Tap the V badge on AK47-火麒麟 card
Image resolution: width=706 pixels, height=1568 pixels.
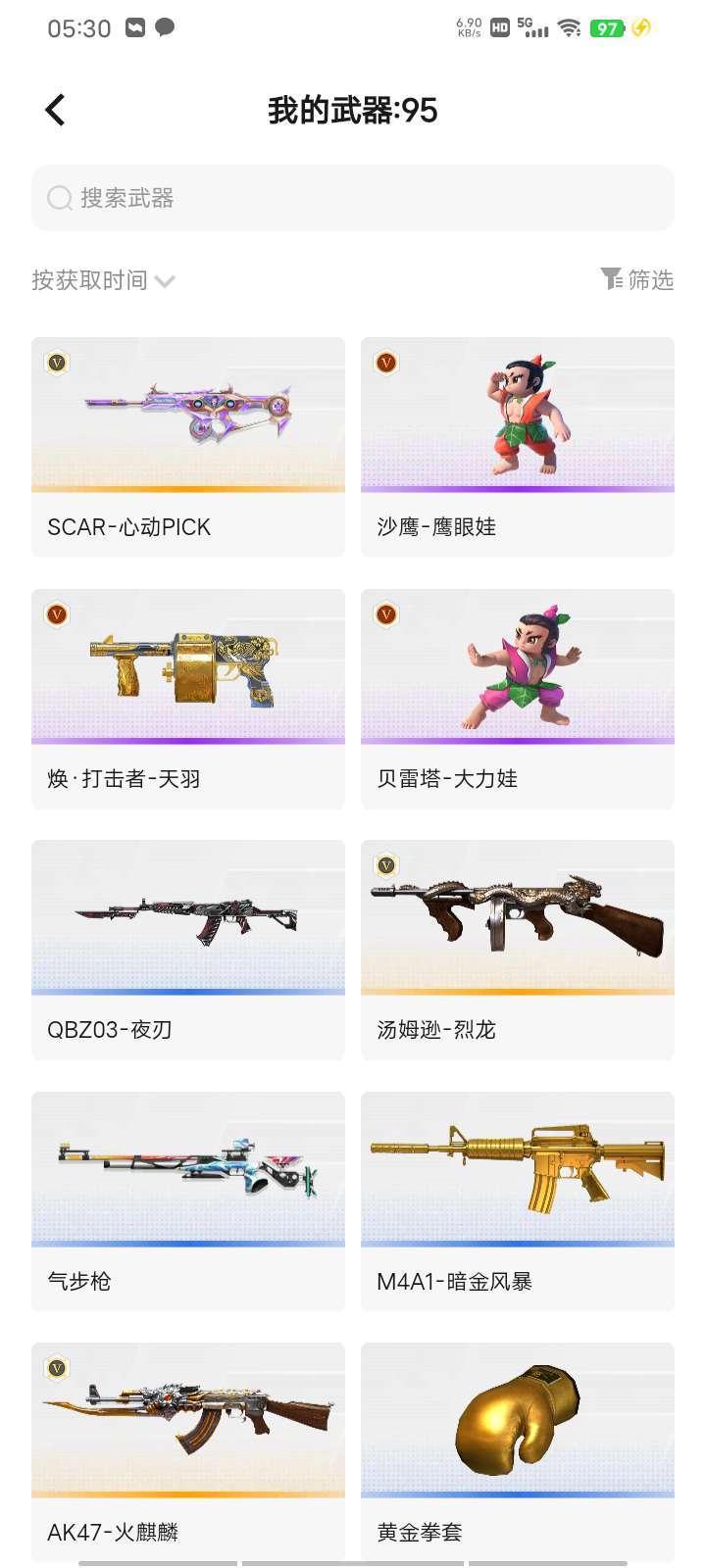tap(57, 1368)
